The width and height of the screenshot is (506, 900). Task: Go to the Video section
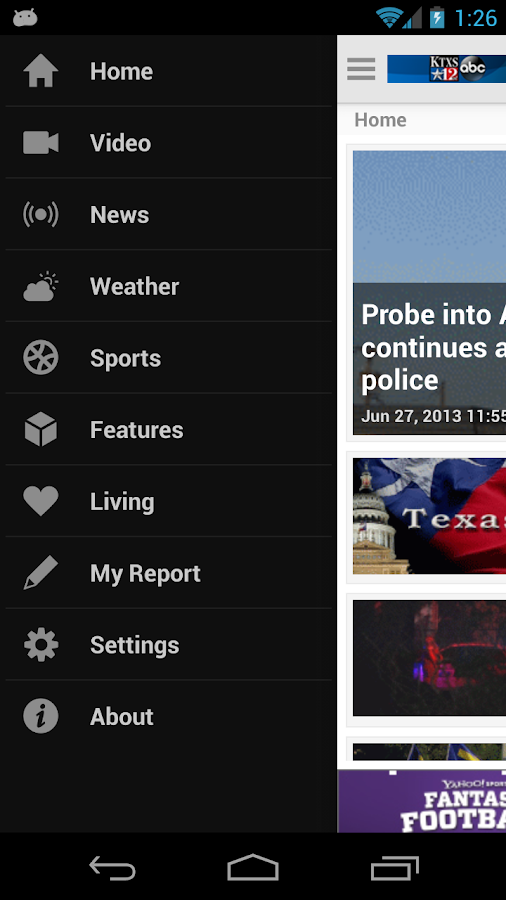pos(168,142)
